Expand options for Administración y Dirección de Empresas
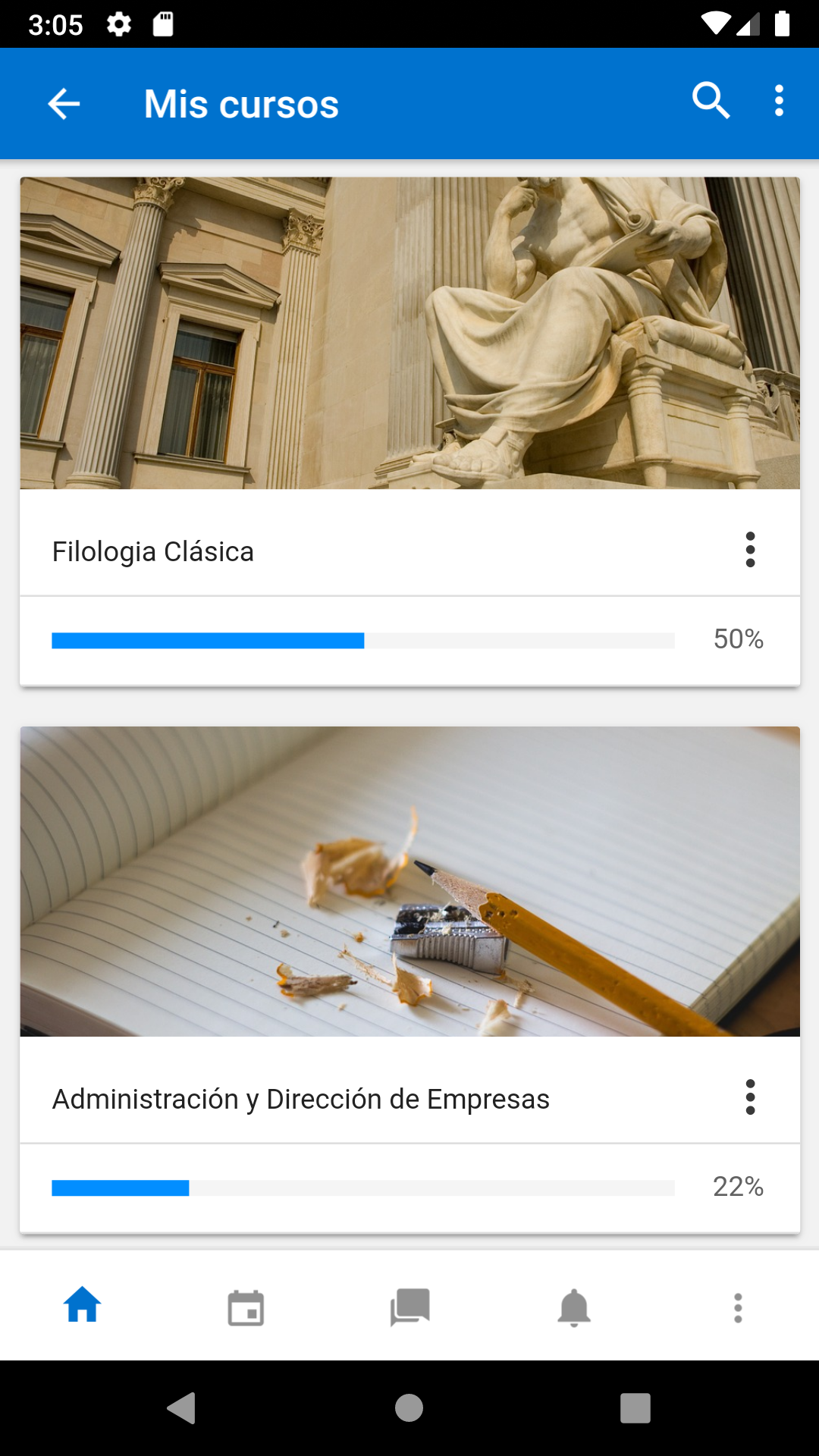 coord(751,1097)
